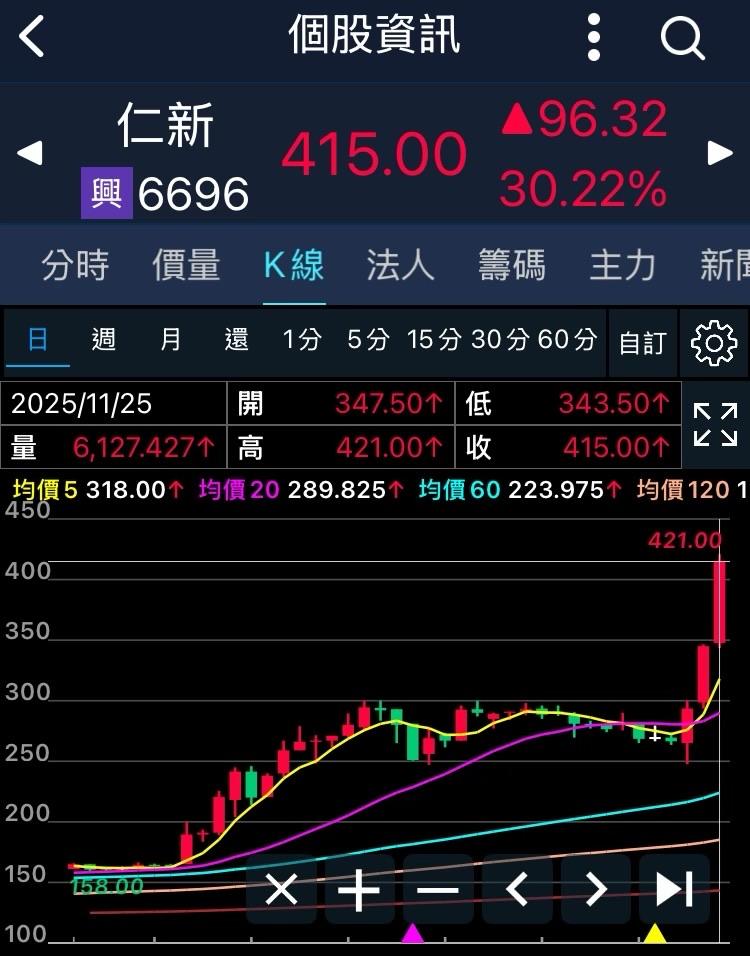Open the 籌碼 tab
This screenshot has height=956, width=750.
point(511,265)
